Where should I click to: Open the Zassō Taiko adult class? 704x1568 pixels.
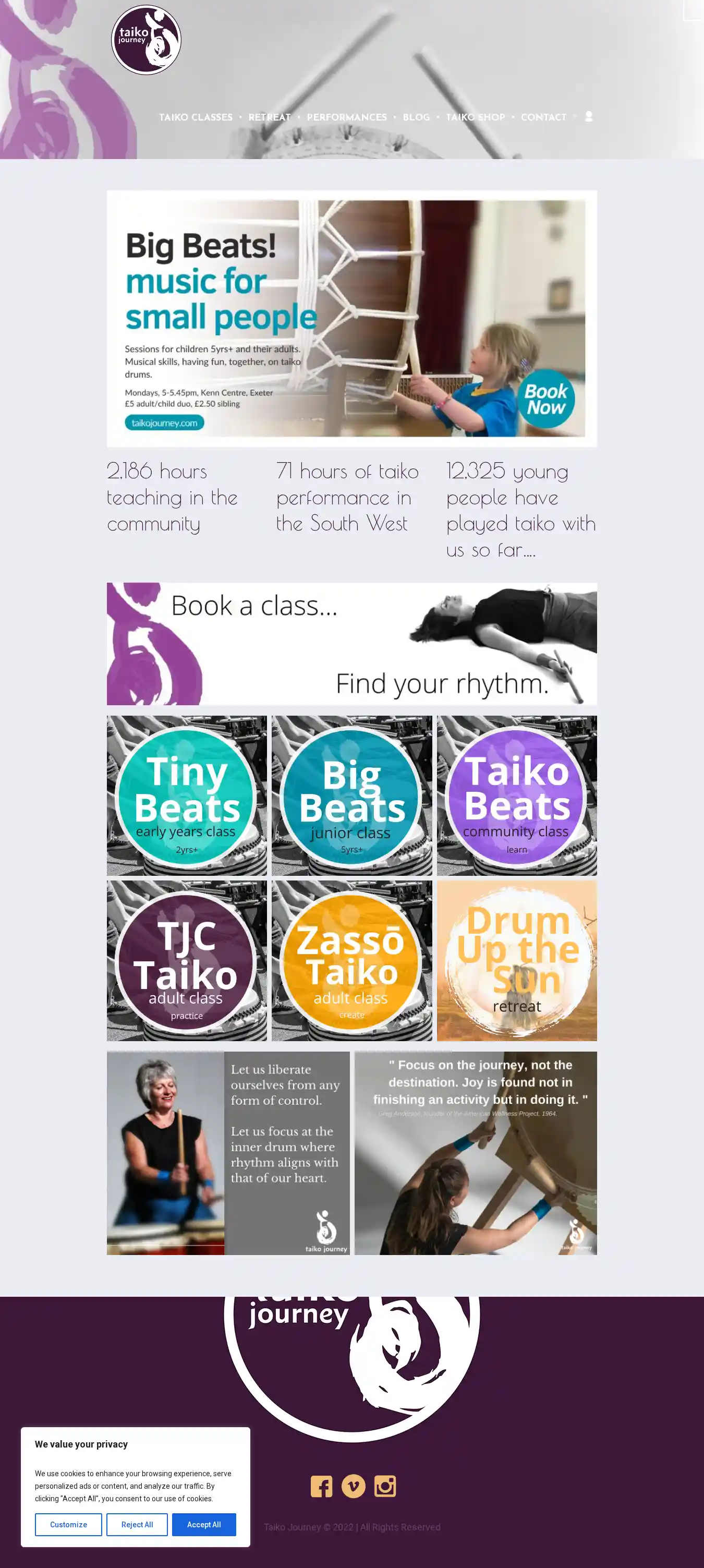351,960
